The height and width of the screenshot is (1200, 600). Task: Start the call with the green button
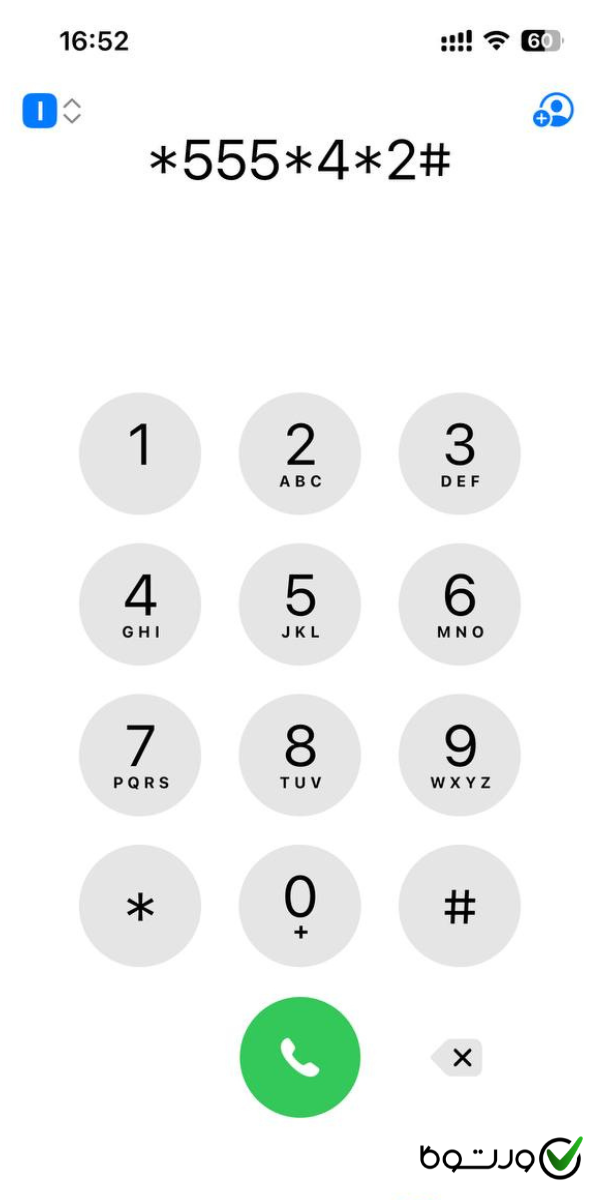pos(300,1057)
